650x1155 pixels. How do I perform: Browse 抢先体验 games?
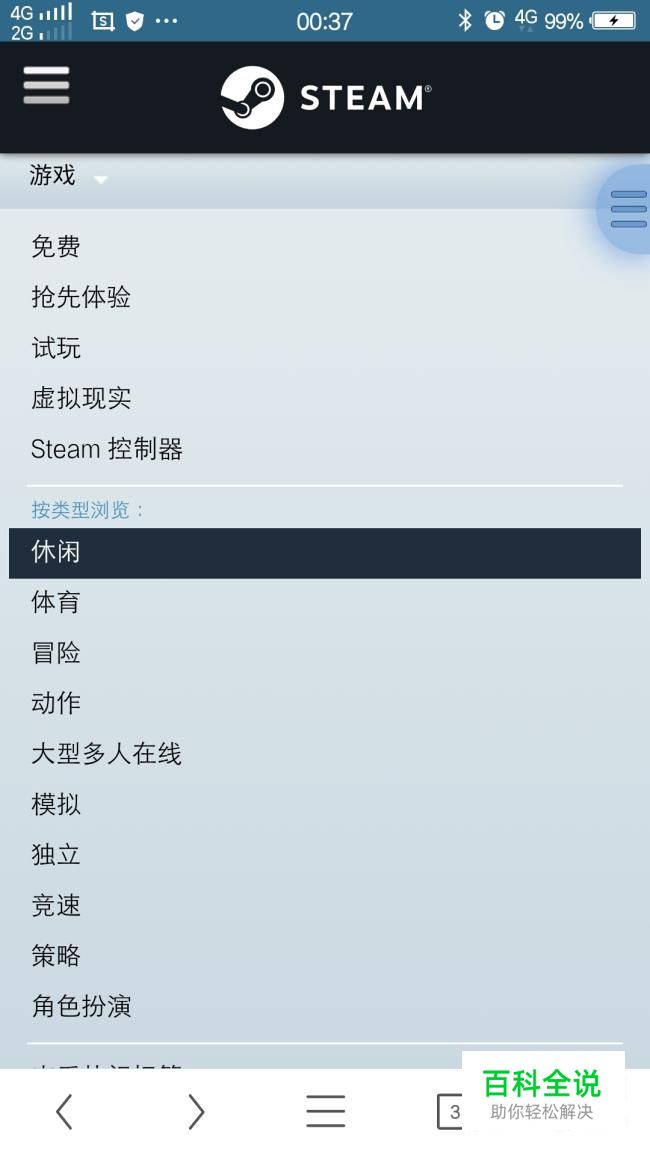pyautogui.click(x=81, y=297)
